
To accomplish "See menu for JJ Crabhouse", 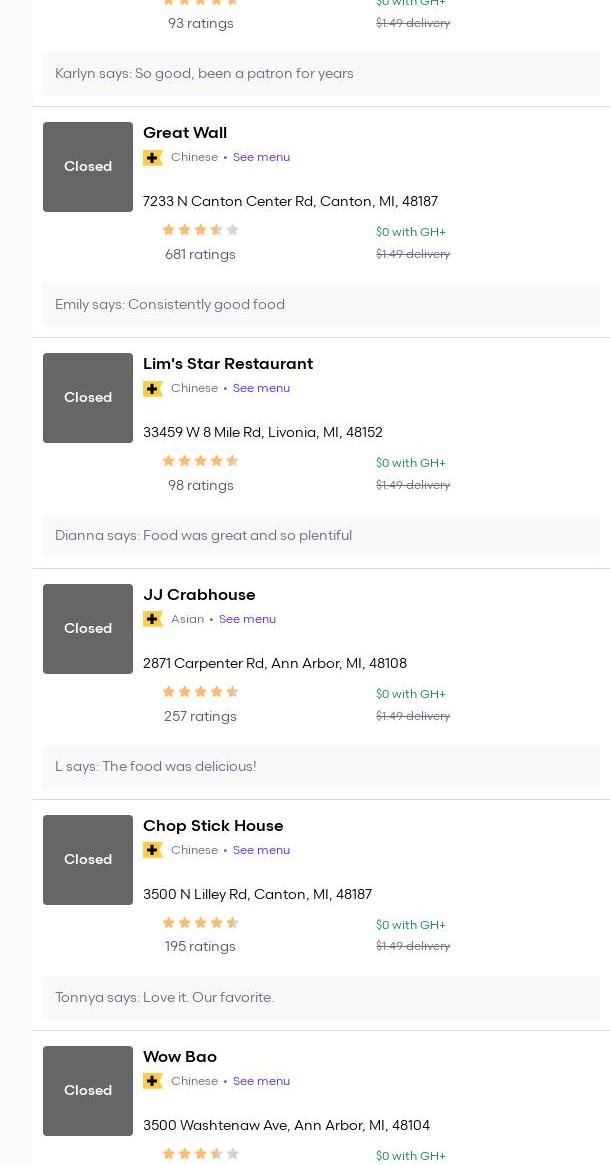I will pos(247,619).
